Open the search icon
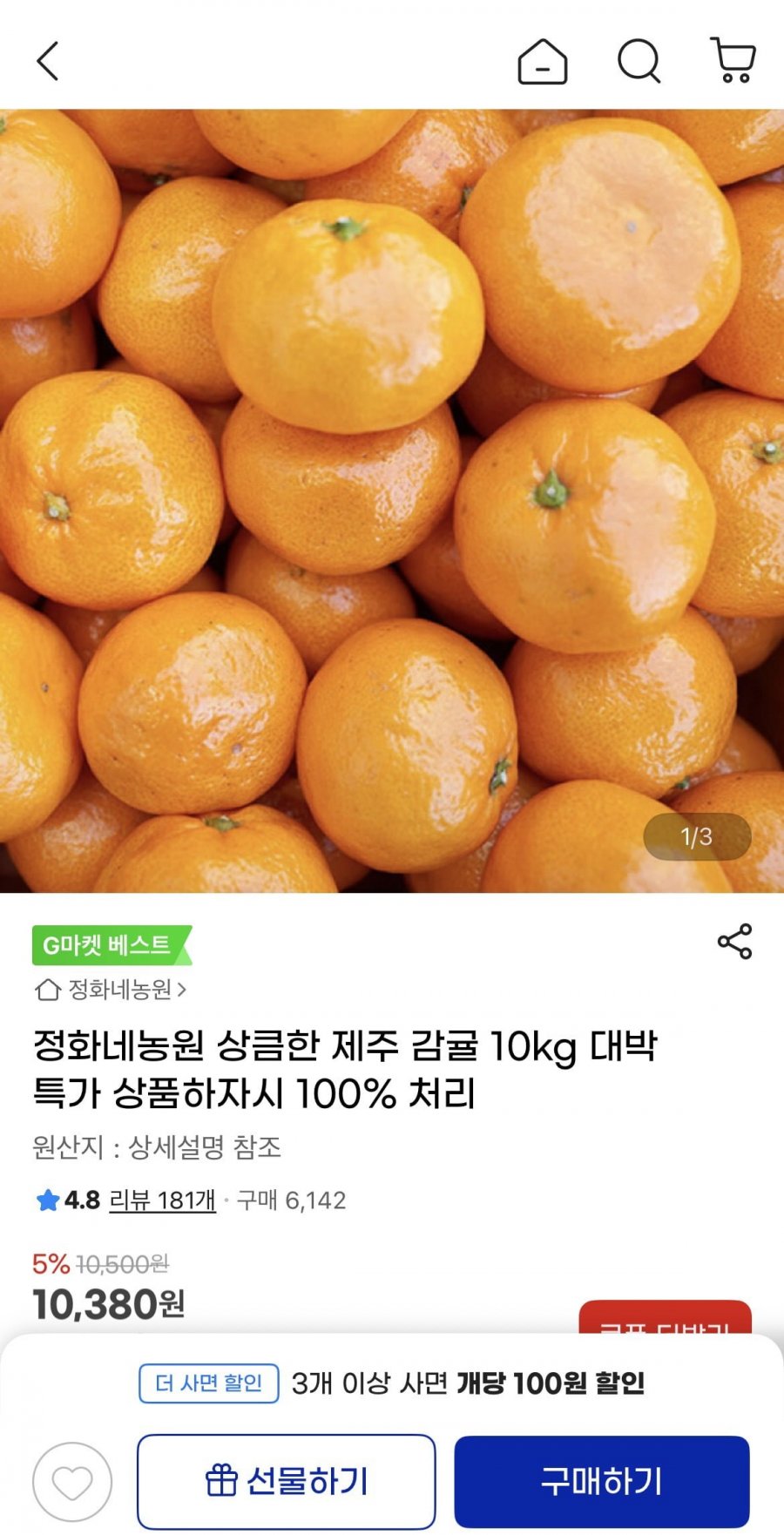This screenshot has height=1535, width=784. 639,62
